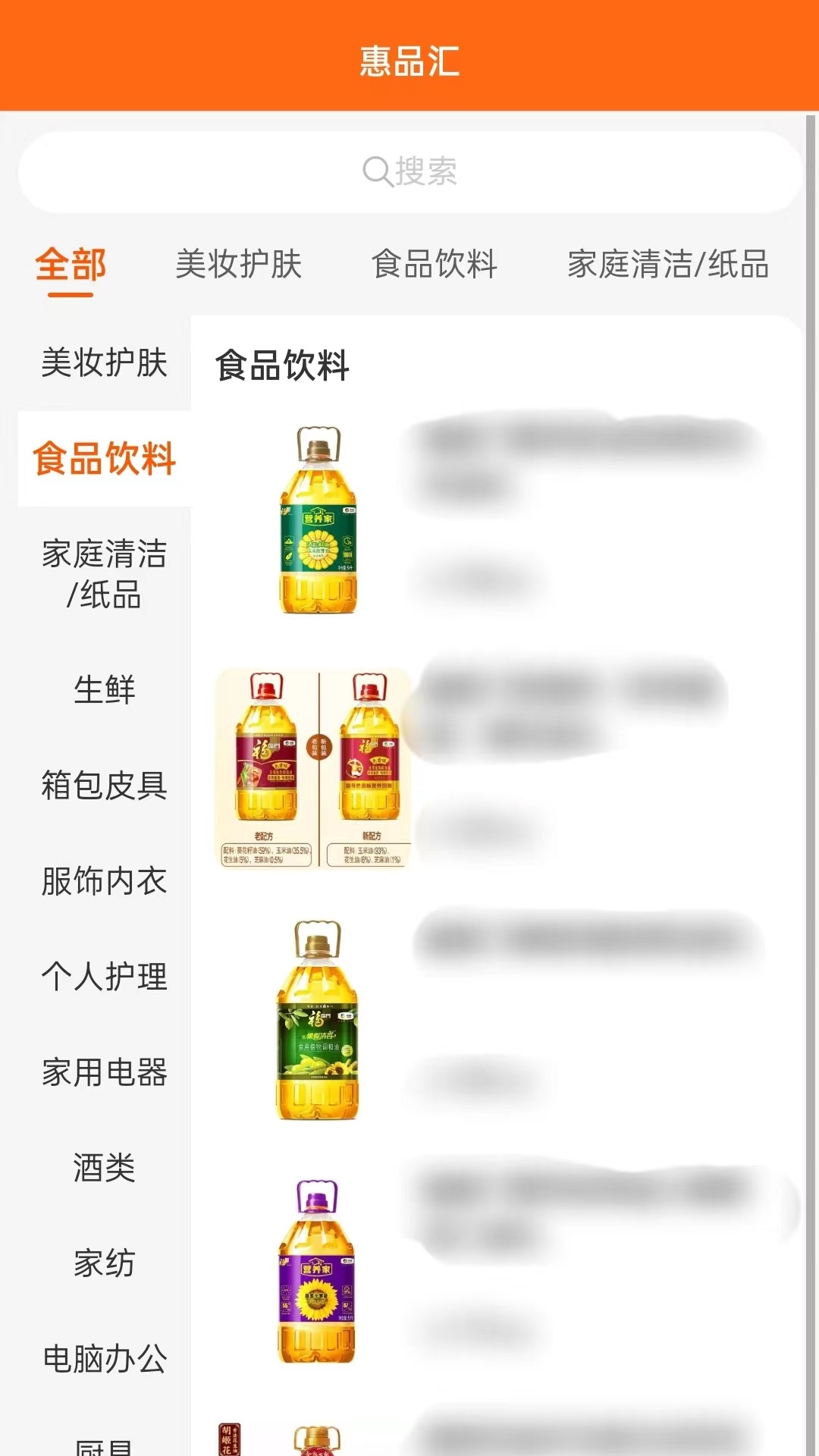This screenshot has width=819, height=1456.
Task: Go to the 电脑办公 category
Action: point(105,1358)
